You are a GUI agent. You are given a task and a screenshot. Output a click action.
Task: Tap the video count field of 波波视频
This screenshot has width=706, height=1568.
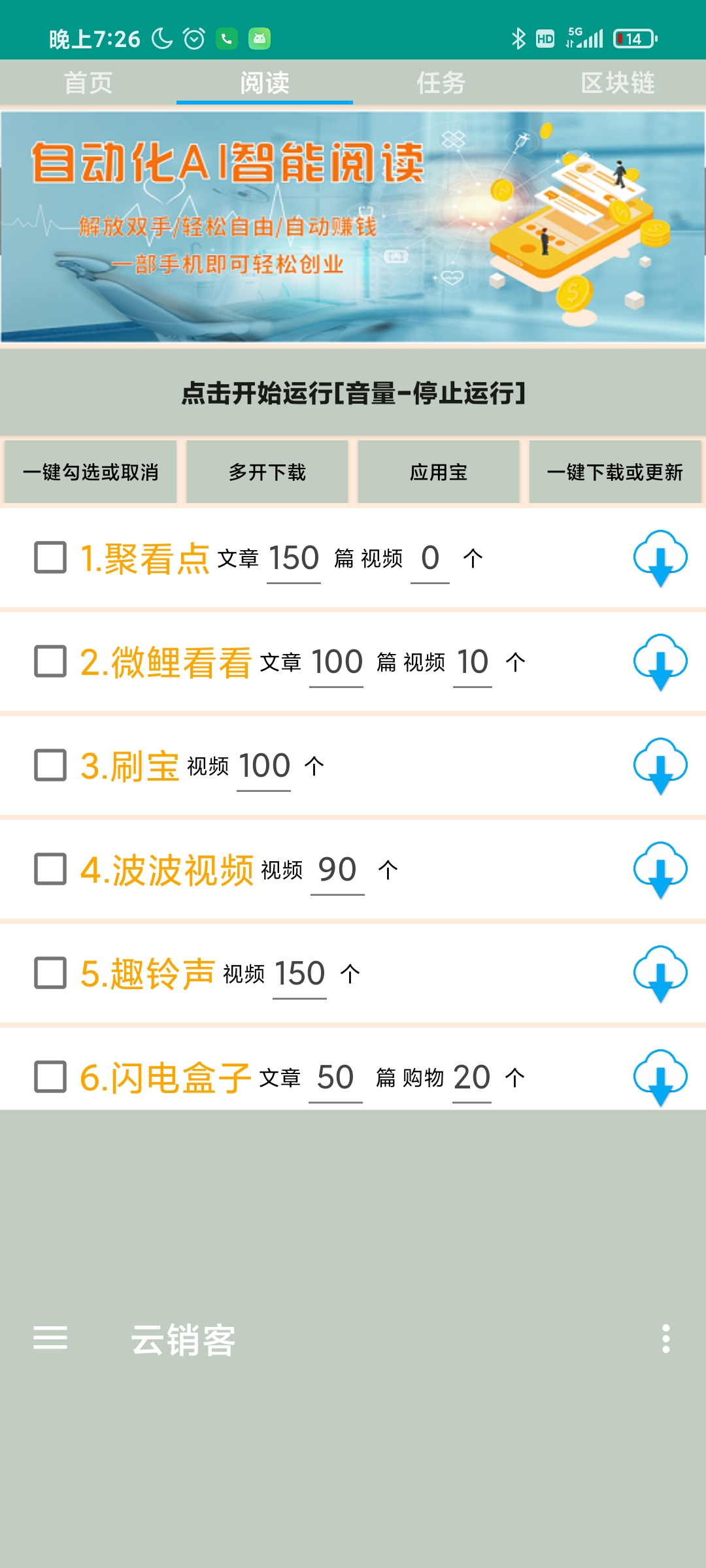(337, 870)
